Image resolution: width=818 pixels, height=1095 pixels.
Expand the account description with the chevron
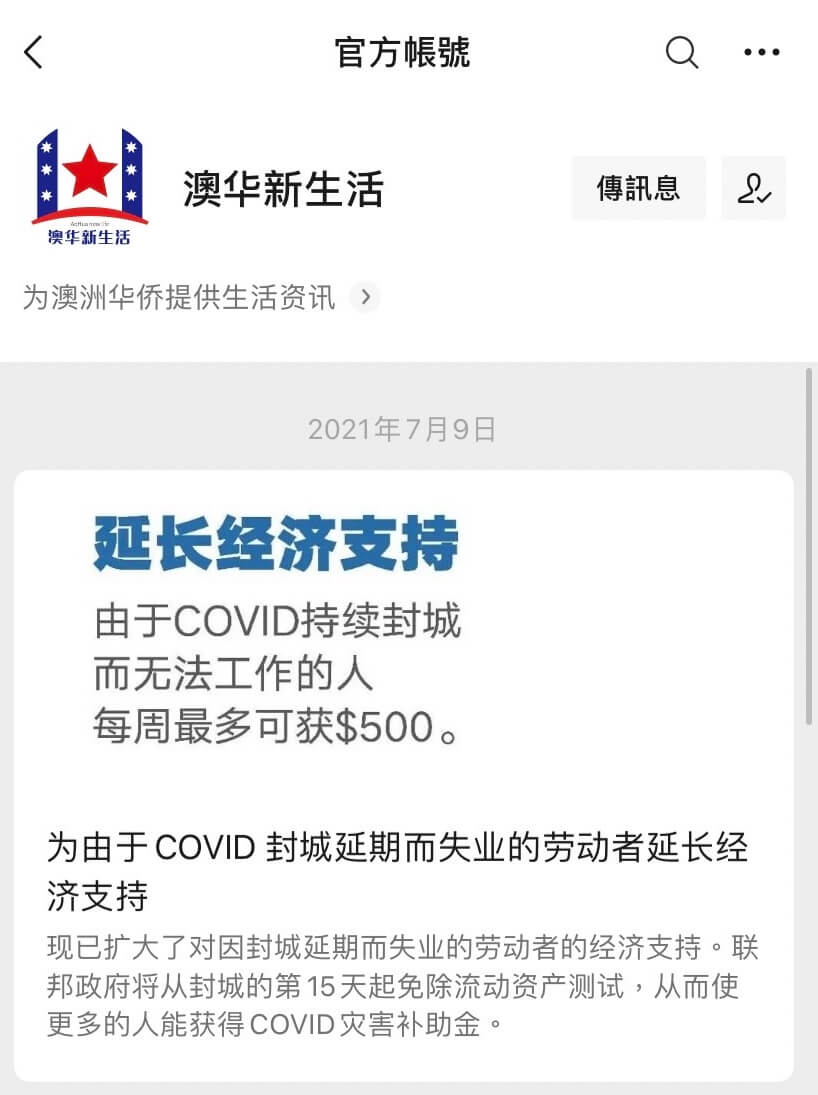365,297
